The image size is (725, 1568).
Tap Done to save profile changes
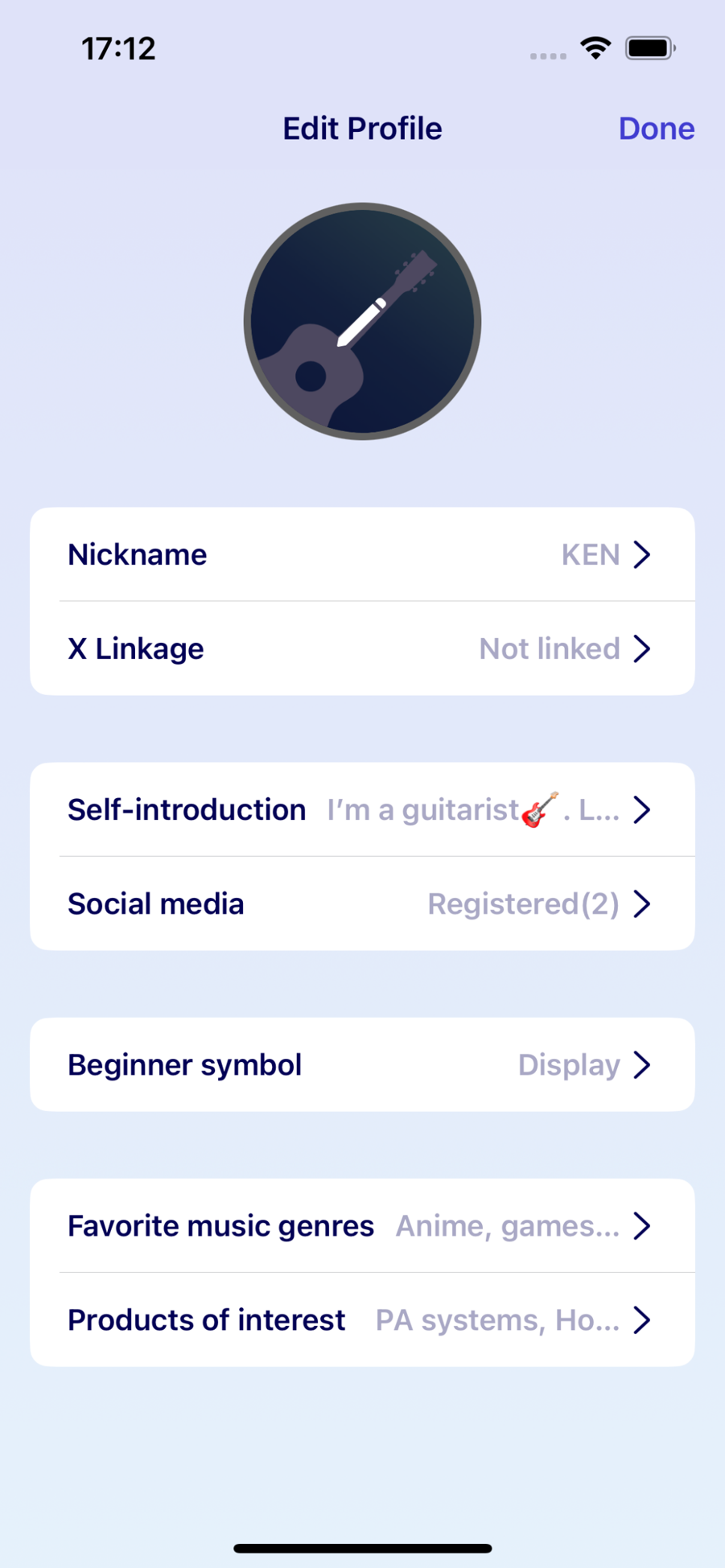pyautogui.click(x=656, y=129)
